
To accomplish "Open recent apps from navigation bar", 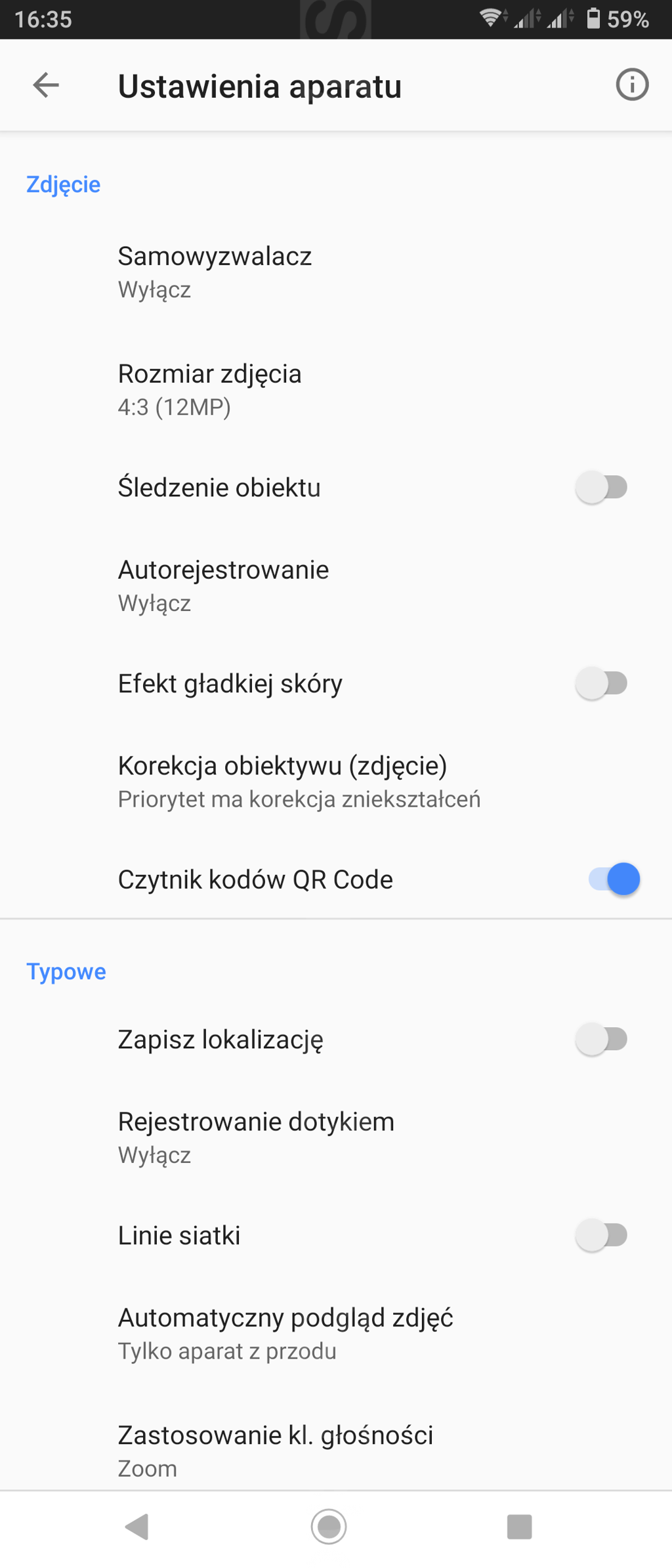I will point(519,1527).
